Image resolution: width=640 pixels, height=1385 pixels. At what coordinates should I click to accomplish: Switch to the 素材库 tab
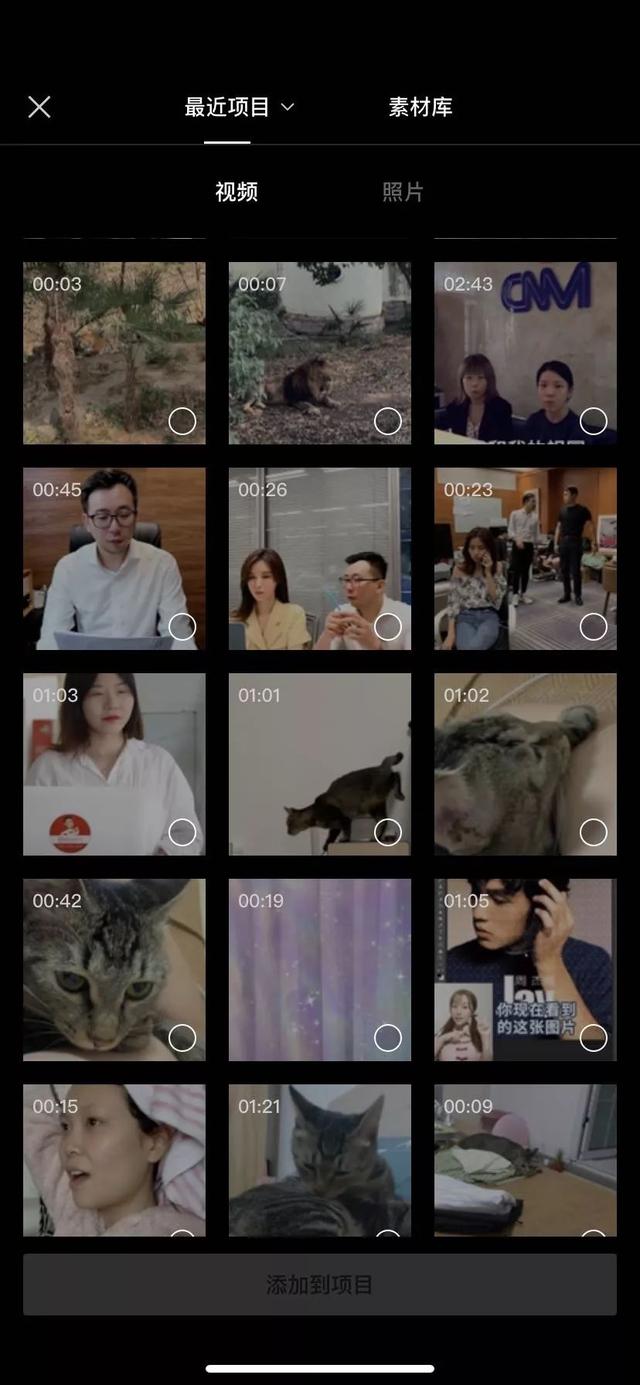[x=420, y=107]
